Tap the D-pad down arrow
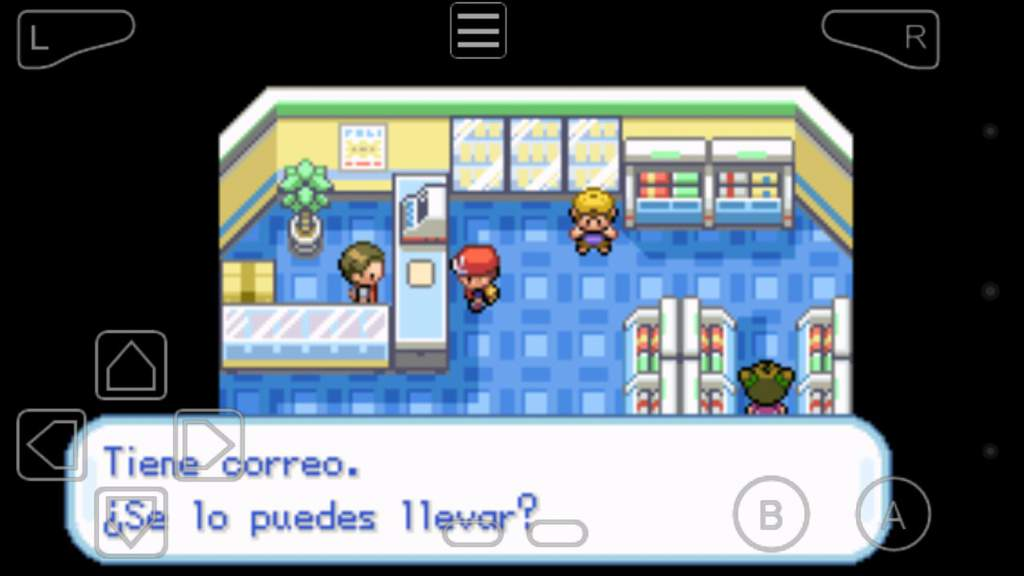 (x=131, y=522)
